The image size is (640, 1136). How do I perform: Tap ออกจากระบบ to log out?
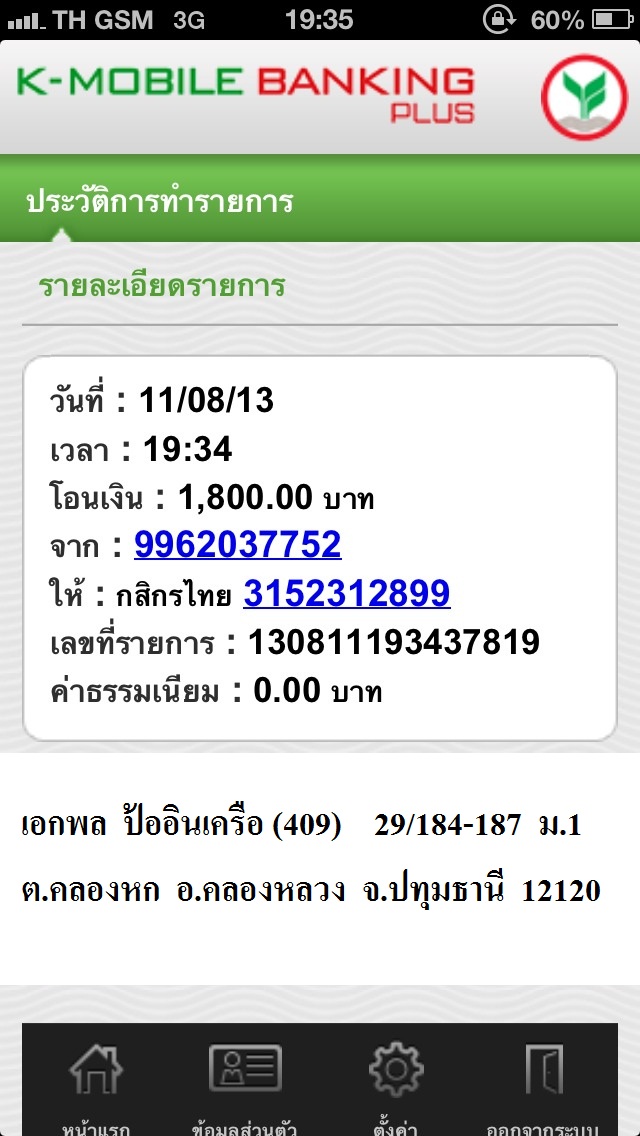point(543,1085)
